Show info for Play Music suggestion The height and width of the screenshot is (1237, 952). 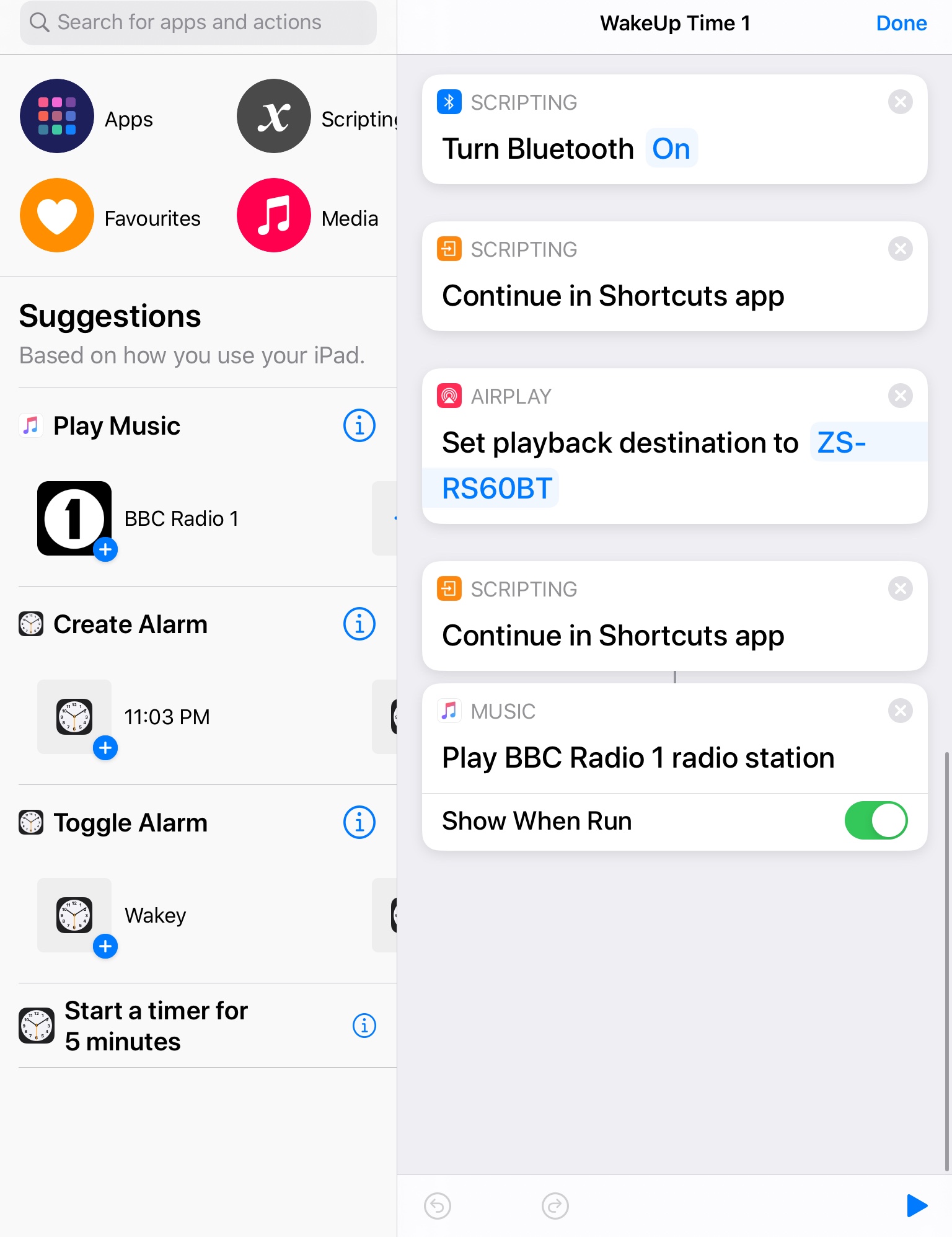359,426
